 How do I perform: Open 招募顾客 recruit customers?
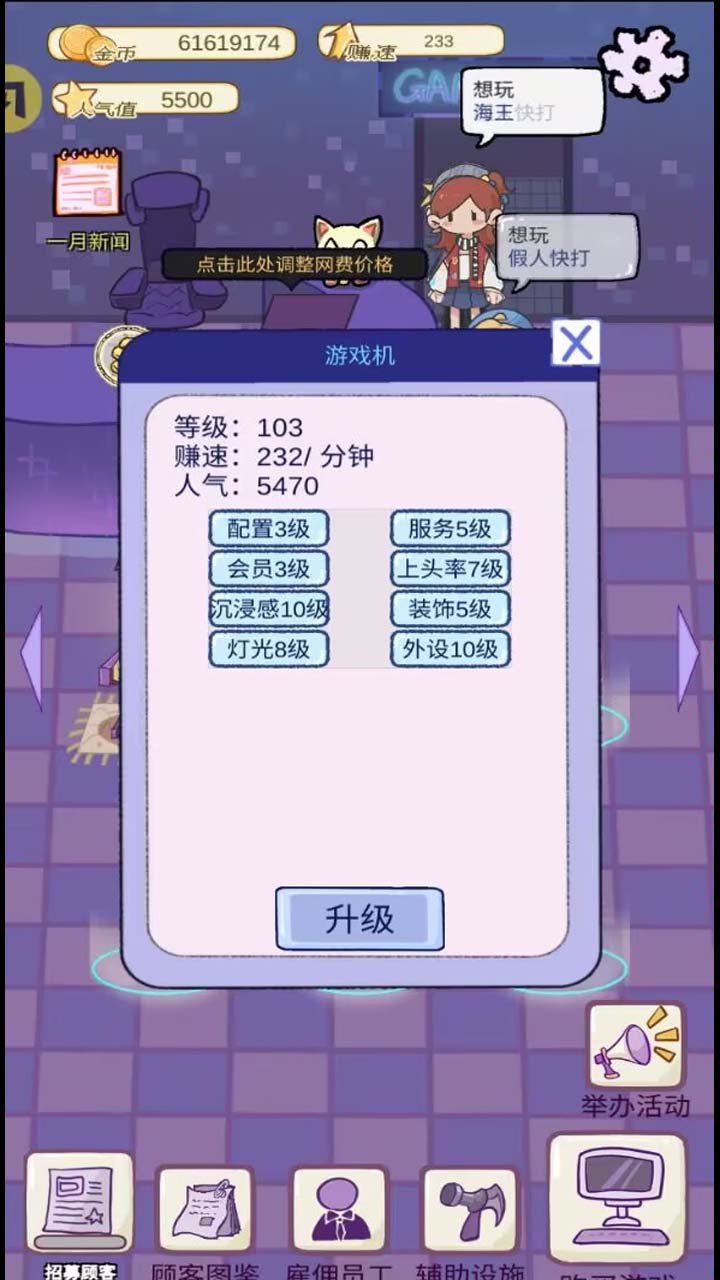click(x=79, y=1205)
